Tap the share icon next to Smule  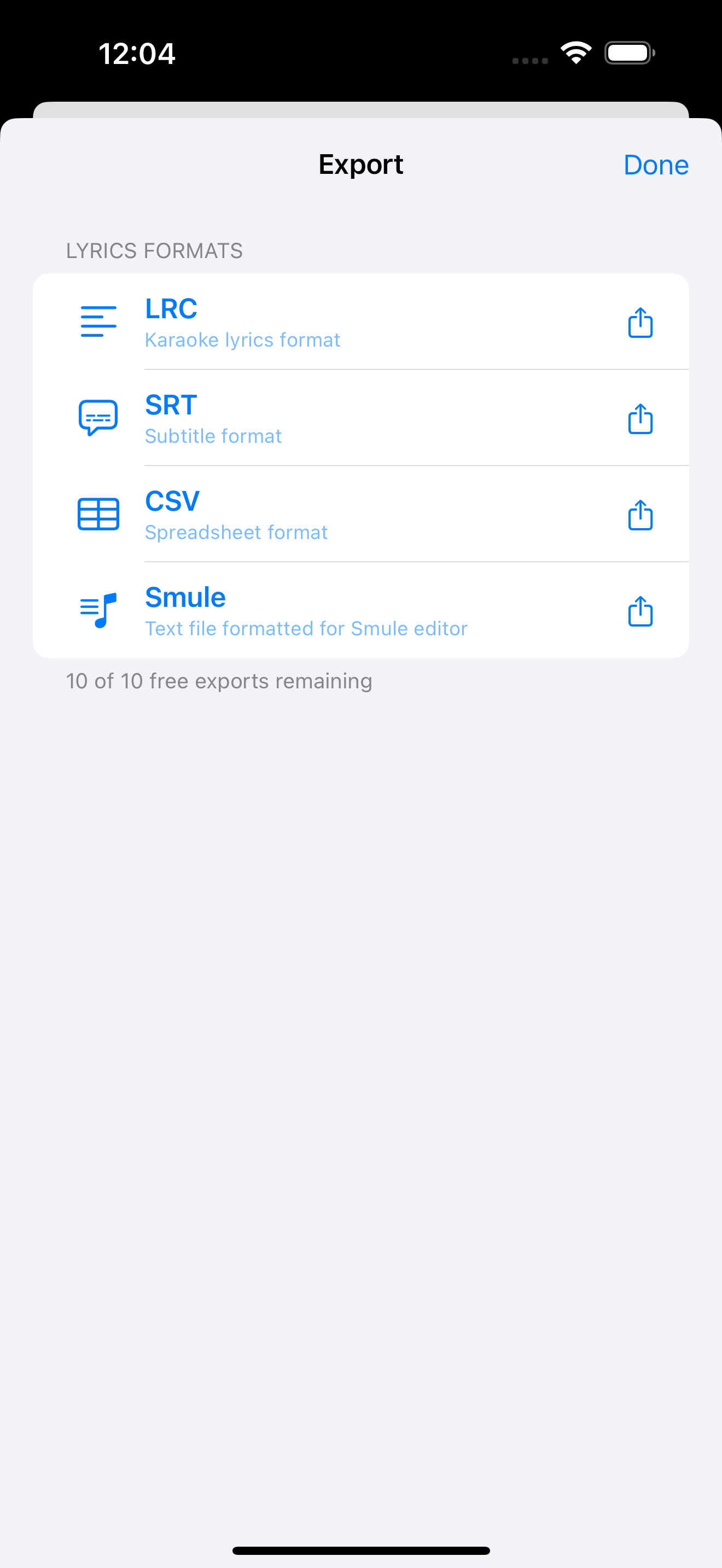(640, 610)
